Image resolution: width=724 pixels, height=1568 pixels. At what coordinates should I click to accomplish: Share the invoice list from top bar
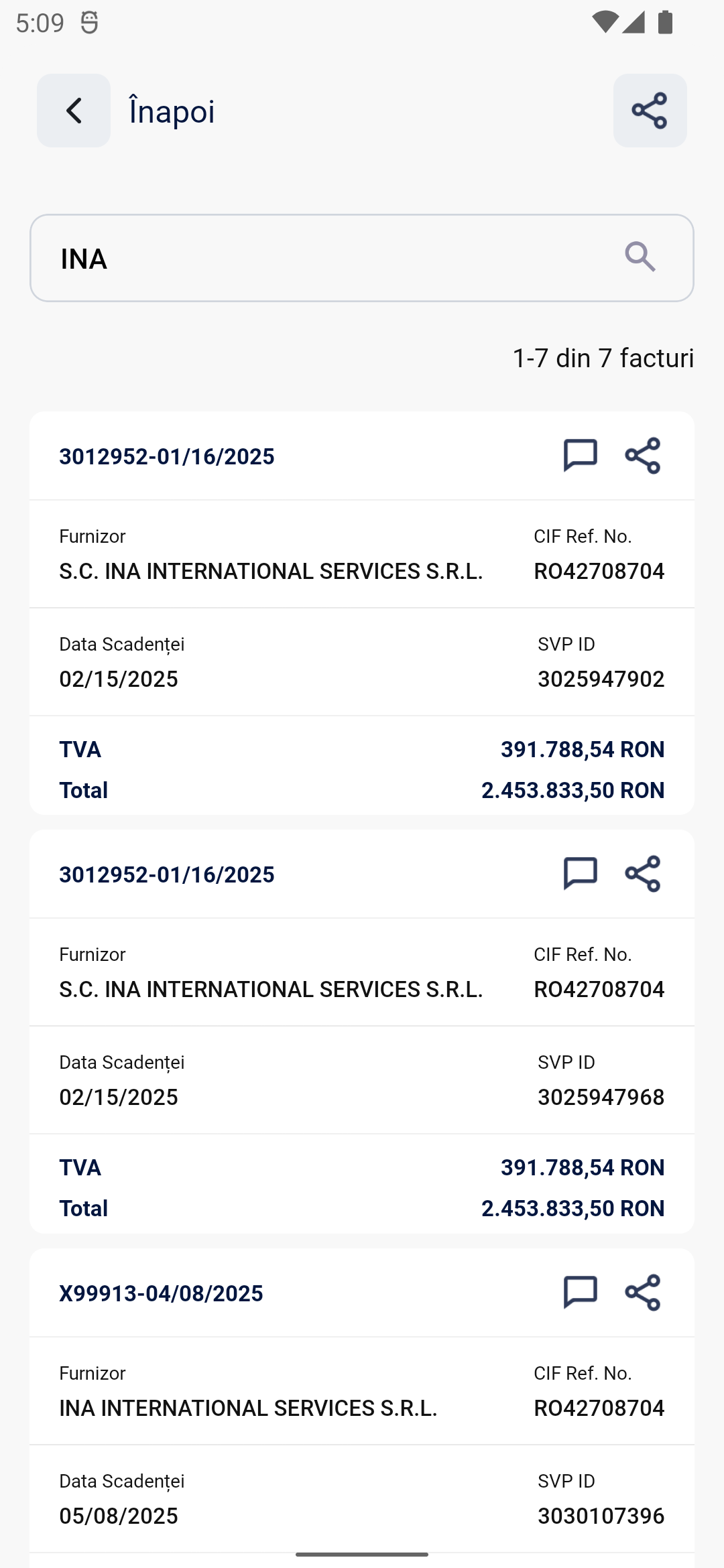coord(650,111)
